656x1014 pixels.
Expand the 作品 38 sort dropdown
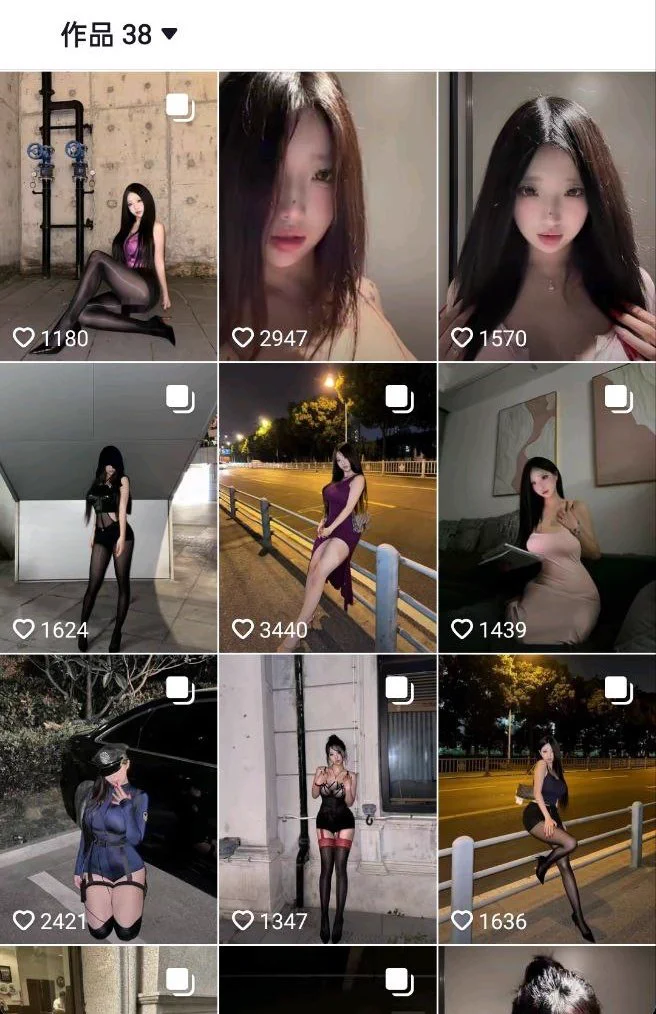point(169,34)
